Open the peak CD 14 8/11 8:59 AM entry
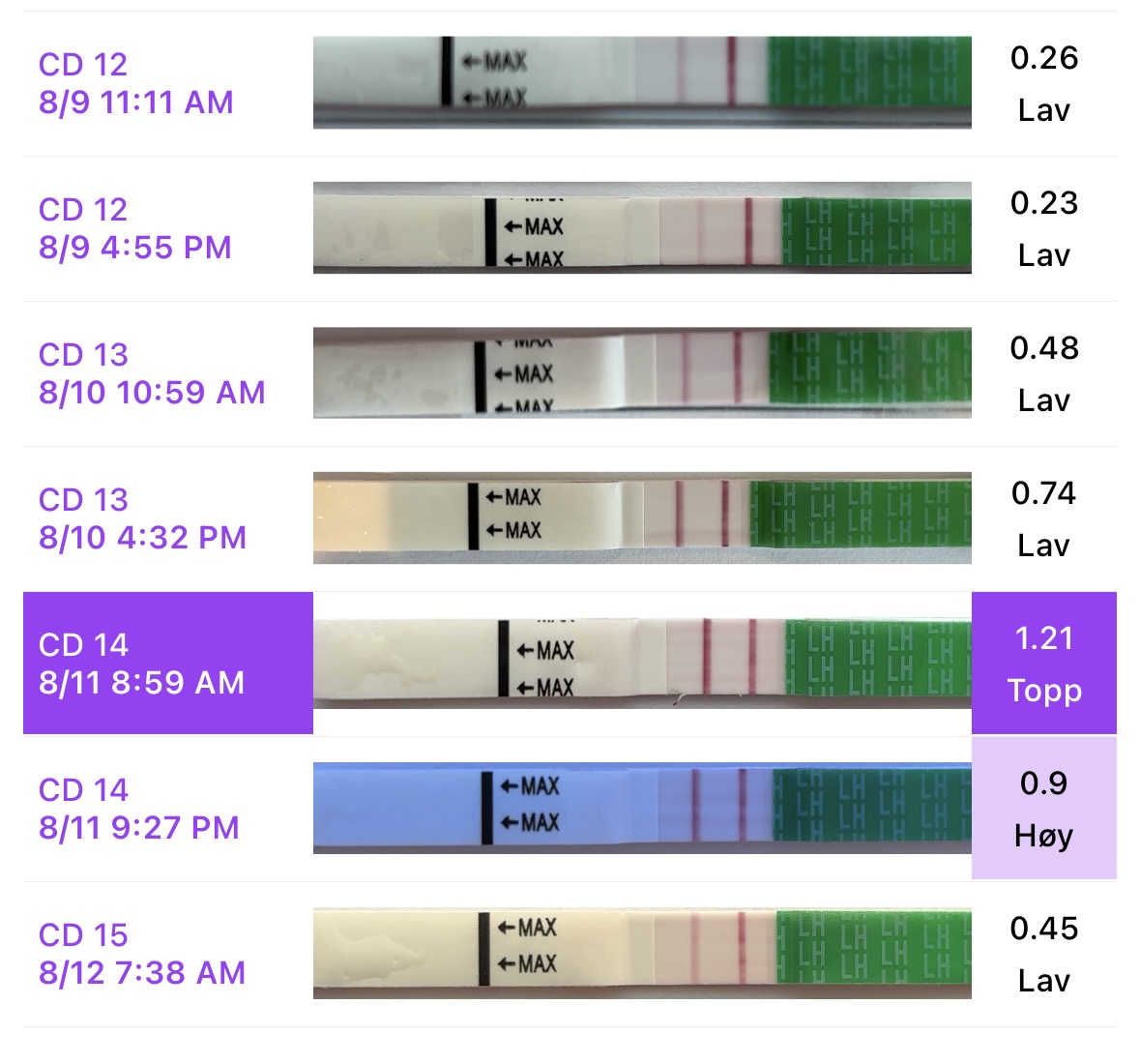Viewport: 1140px width, 1064px height. tap(142, 664)
